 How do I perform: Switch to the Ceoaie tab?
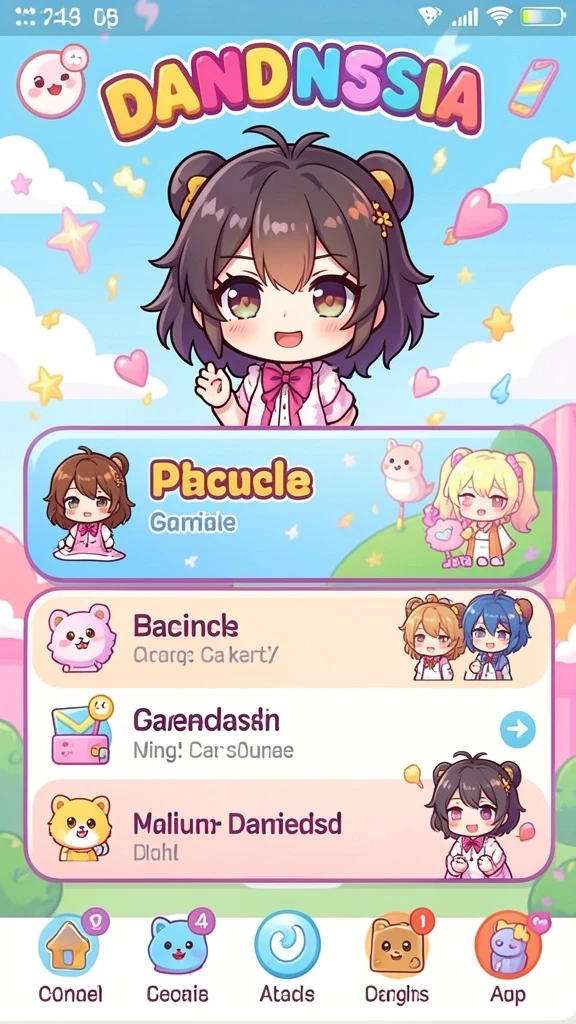pos(178,959)
